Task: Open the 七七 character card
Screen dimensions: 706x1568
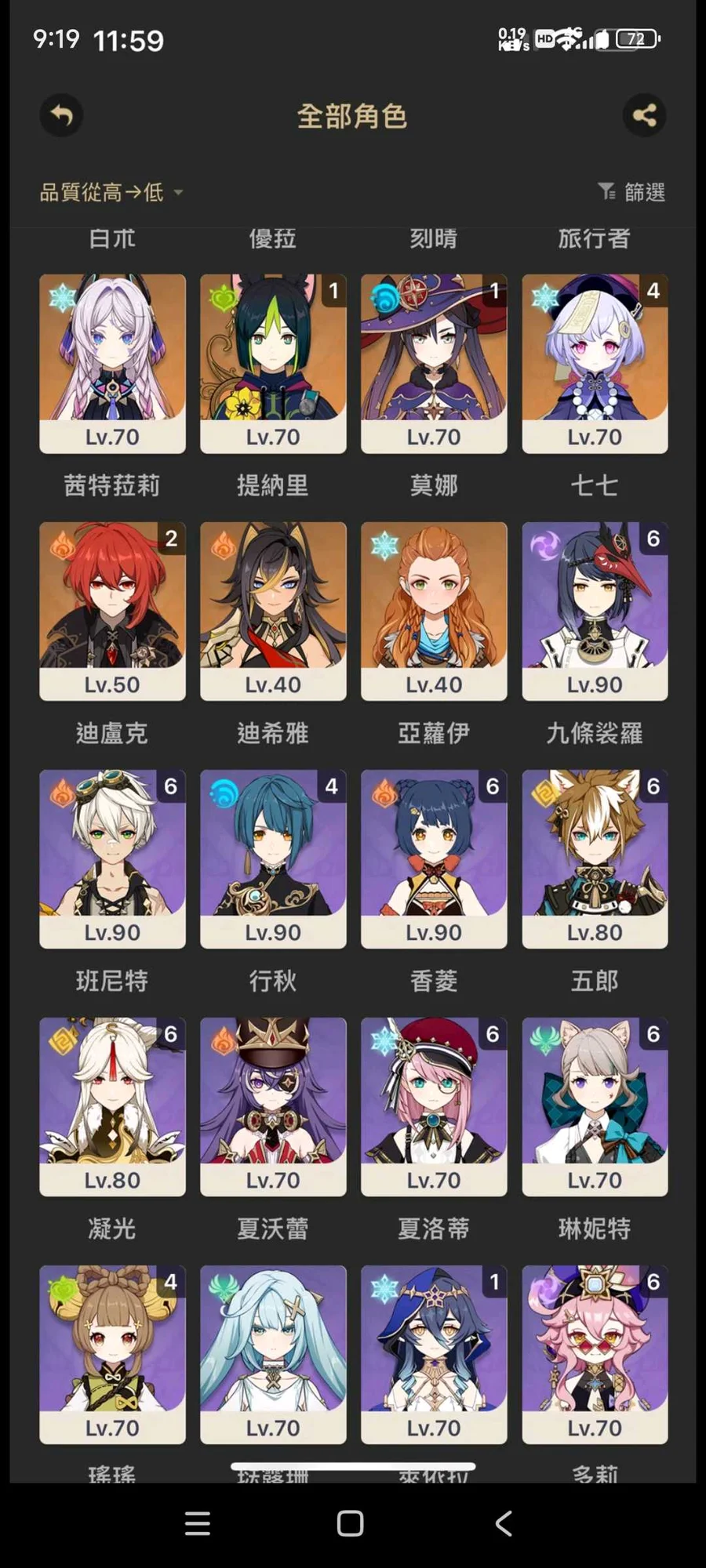Action: [x=595, y=363]
